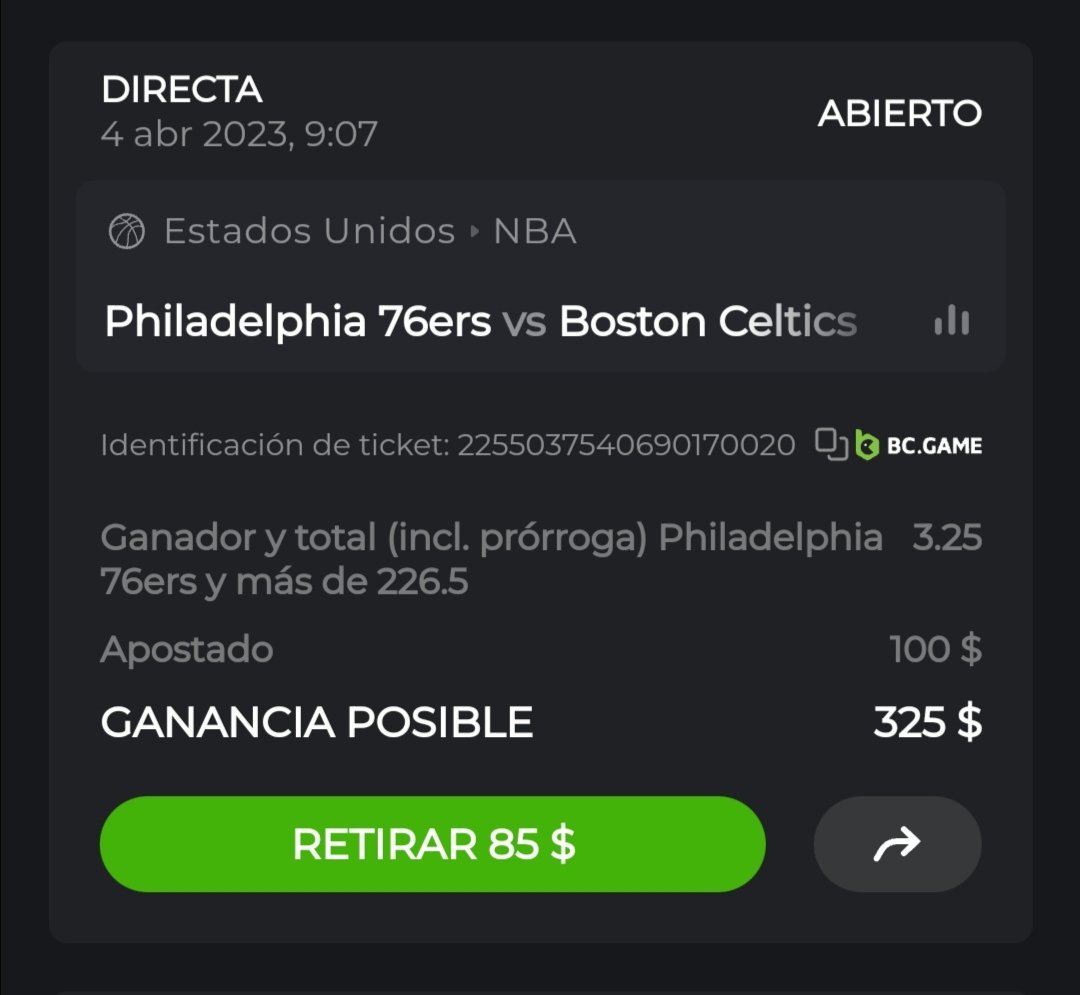Open the Philadelphia 76ers vs Boston Celtics match
The height and width of the screenshot is (995, 1080).
click(480, 322)
